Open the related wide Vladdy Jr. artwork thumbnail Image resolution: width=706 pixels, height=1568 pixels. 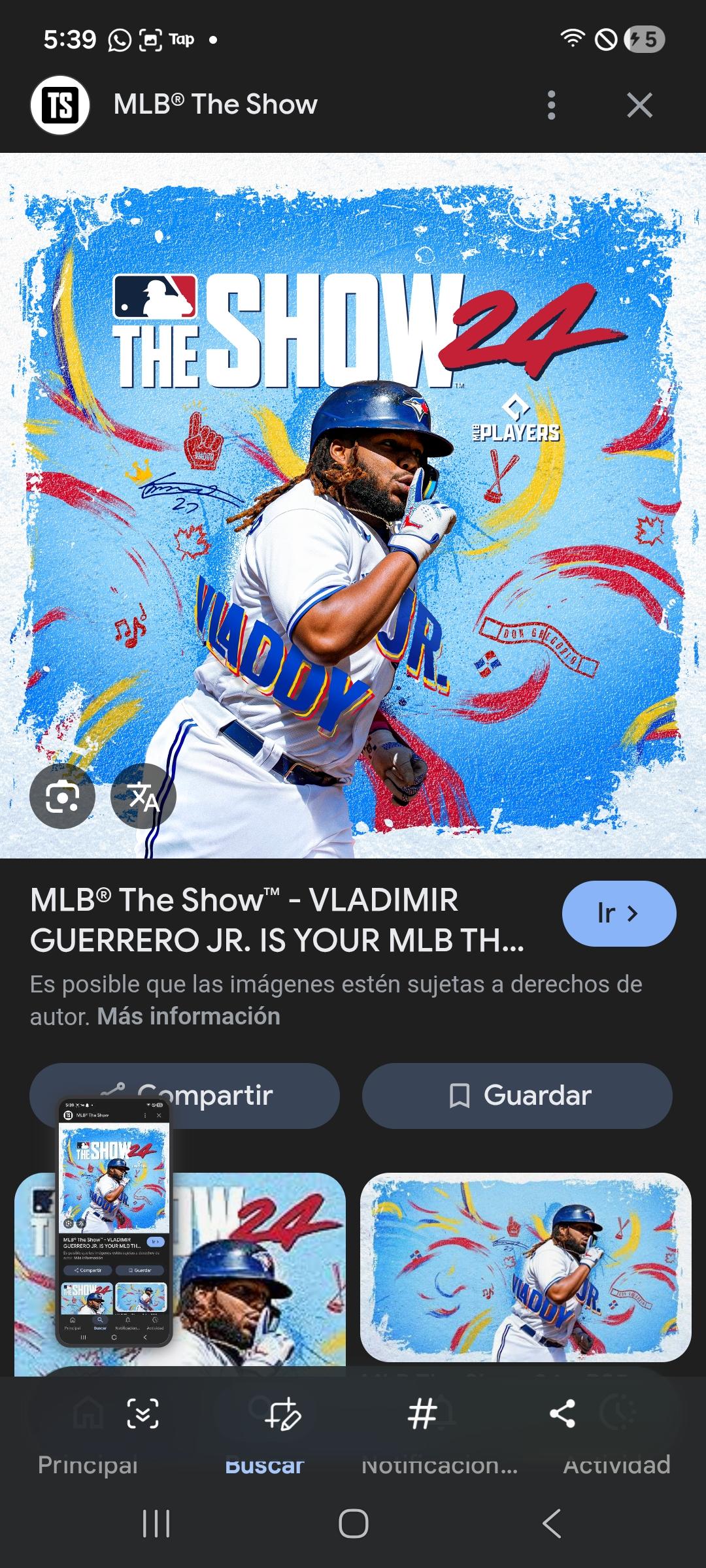point(526,1267)
